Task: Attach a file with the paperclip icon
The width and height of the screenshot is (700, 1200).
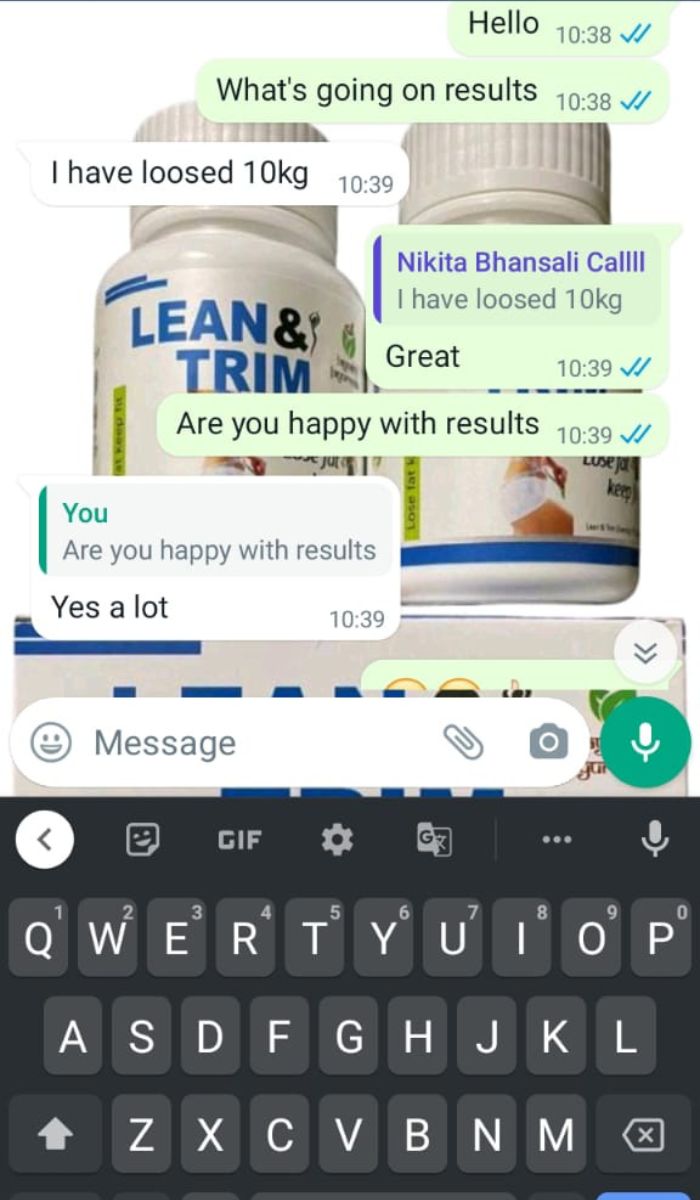Action: click(463, 742)
